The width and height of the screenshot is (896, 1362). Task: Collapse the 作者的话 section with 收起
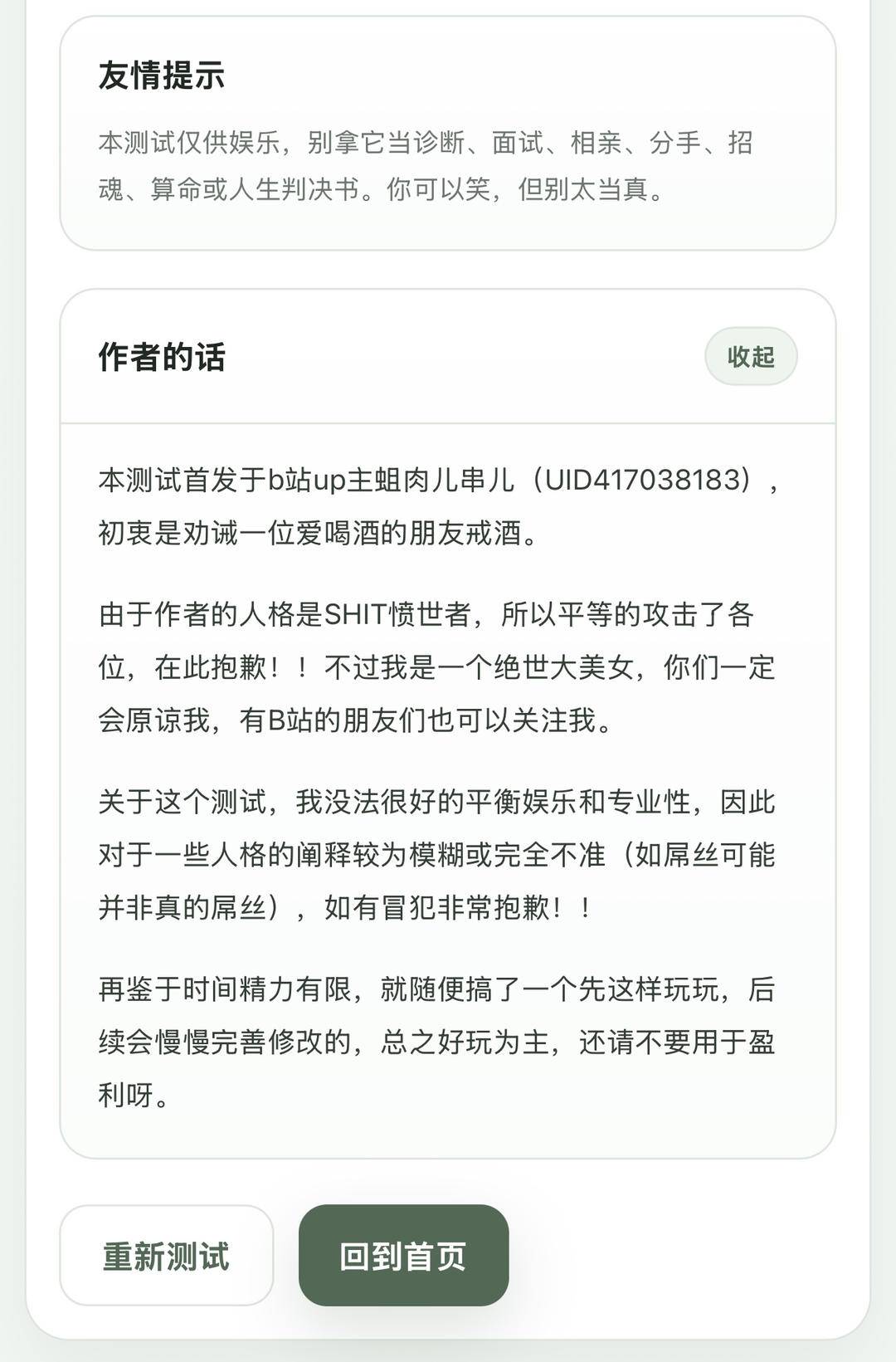(751, 357)
